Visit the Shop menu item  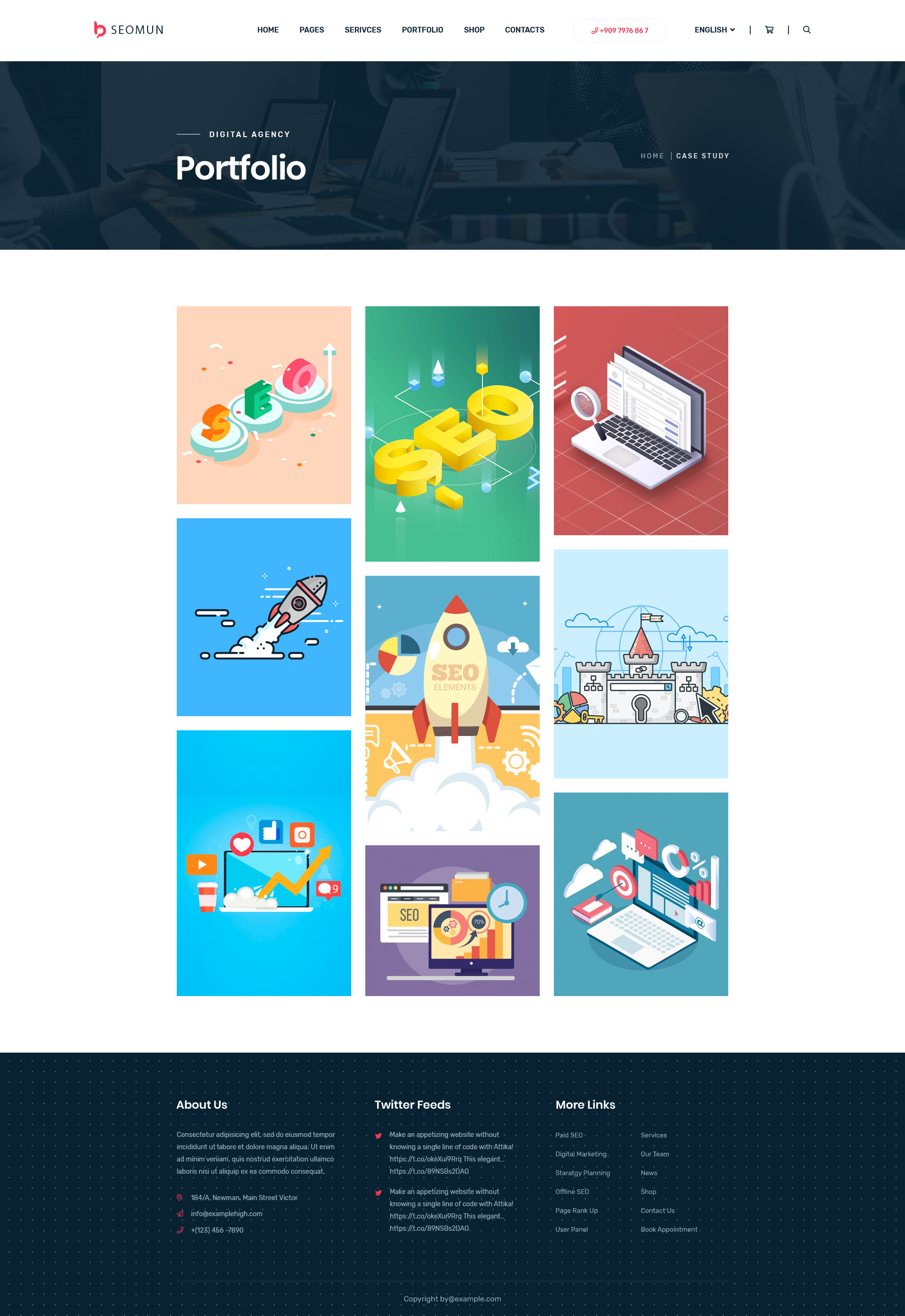click(474, 30)
